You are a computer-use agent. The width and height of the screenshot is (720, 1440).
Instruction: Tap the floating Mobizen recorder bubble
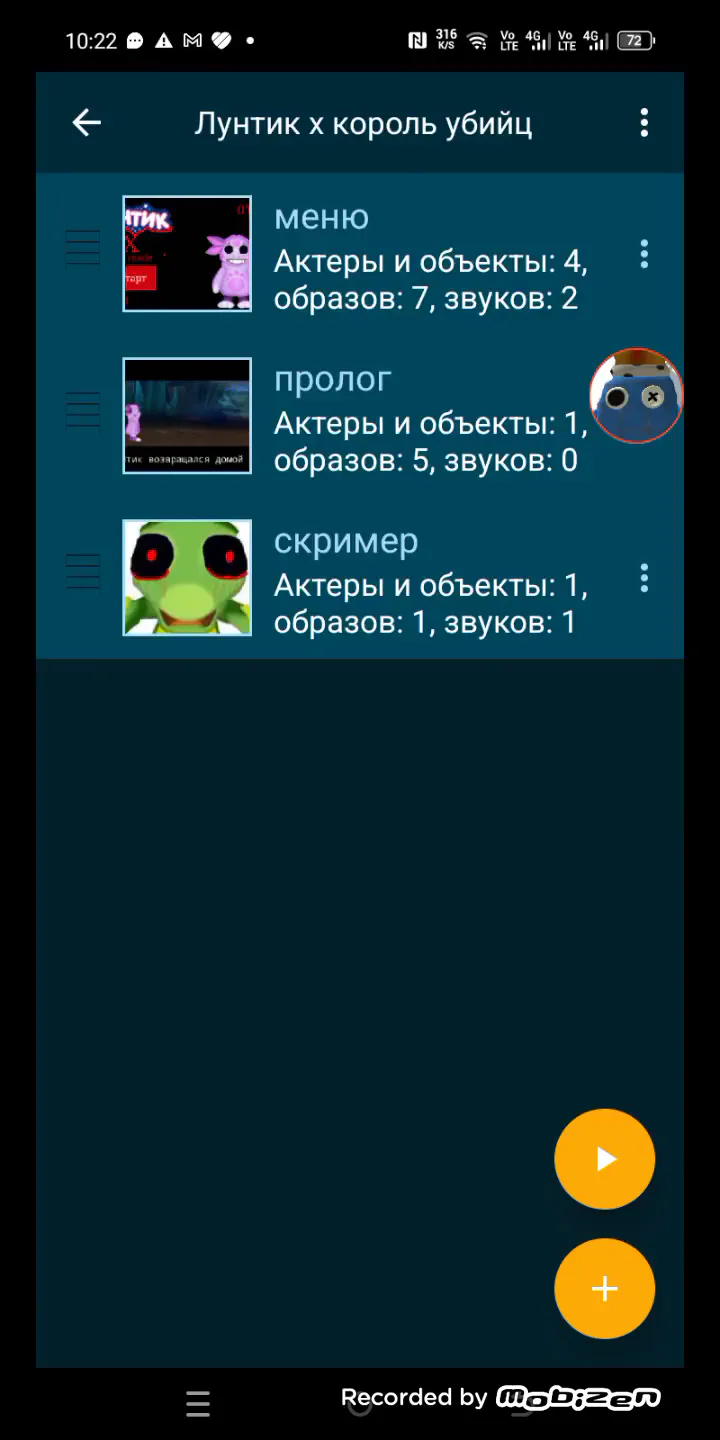click(x=636, y=396)
